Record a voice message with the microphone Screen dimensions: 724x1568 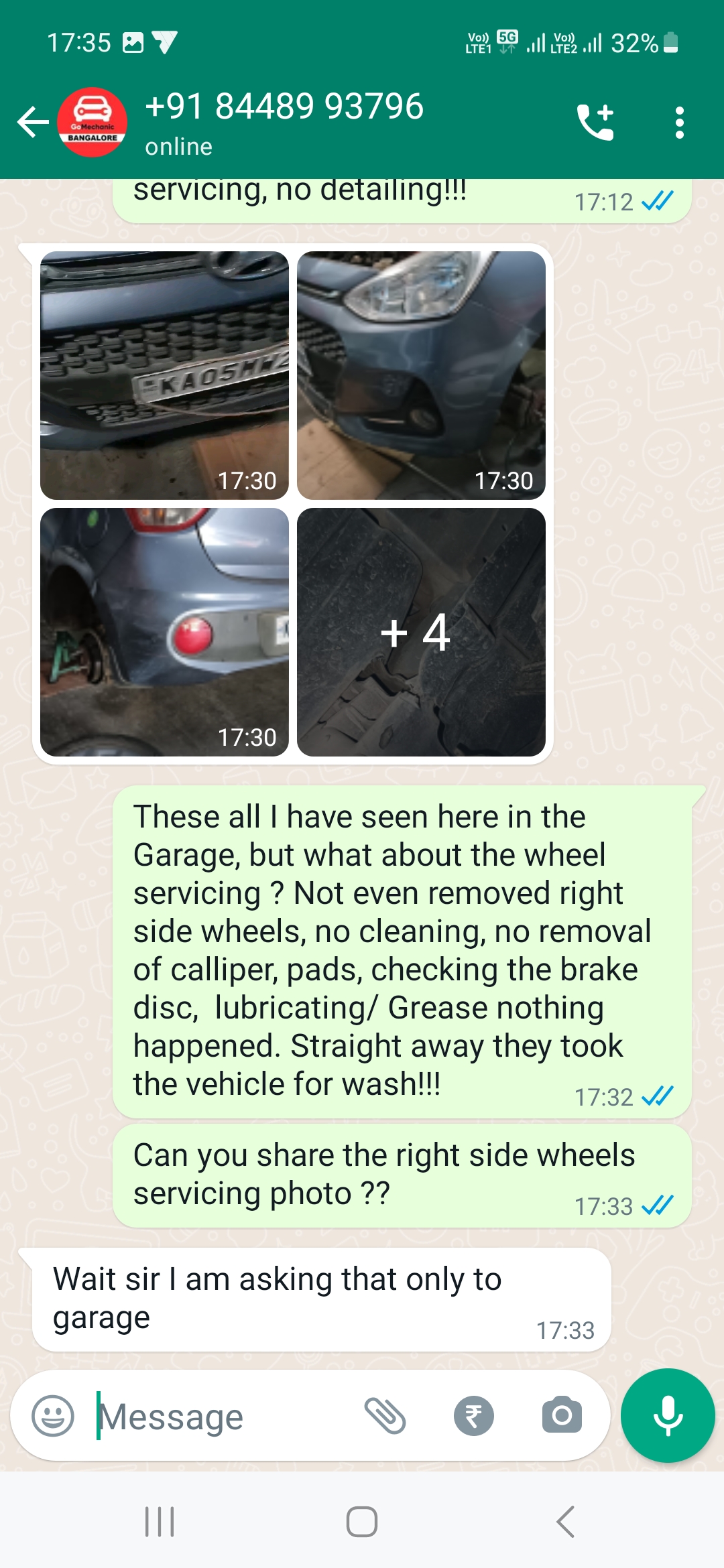(668, 1416)
